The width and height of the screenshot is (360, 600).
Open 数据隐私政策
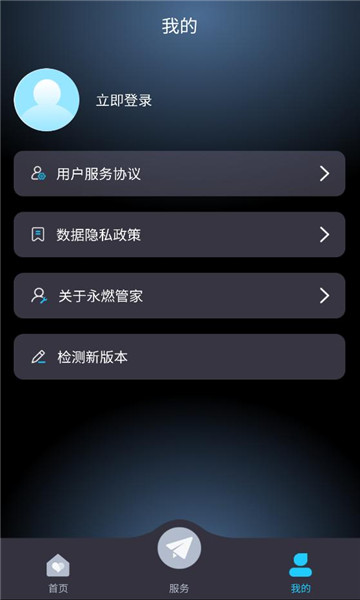click(x=179, y=235)
